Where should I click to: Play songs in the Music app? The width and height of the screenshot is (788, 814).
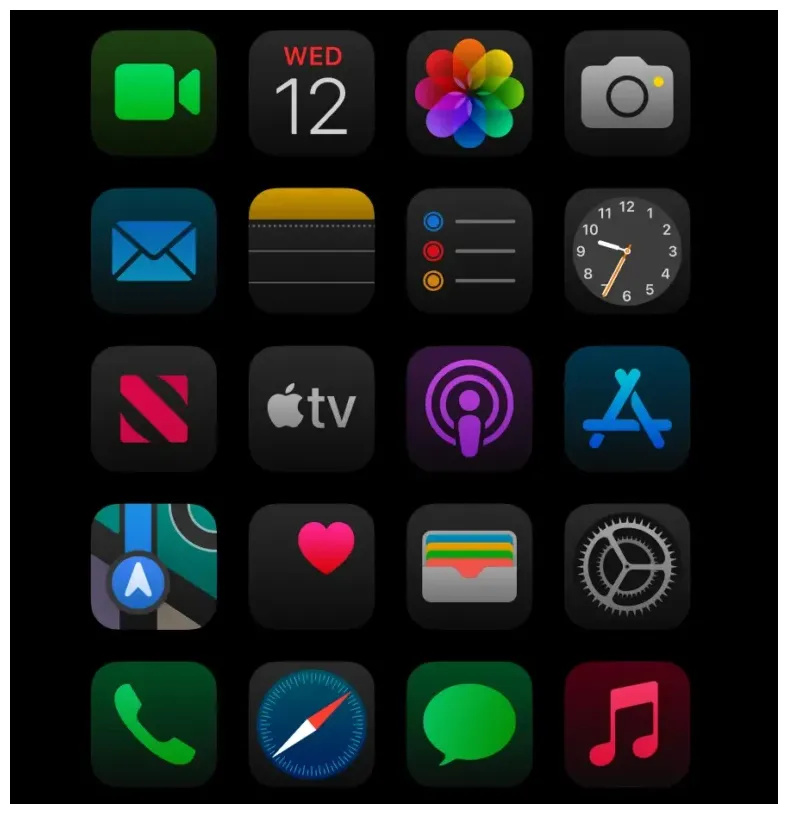click(628, 722)
